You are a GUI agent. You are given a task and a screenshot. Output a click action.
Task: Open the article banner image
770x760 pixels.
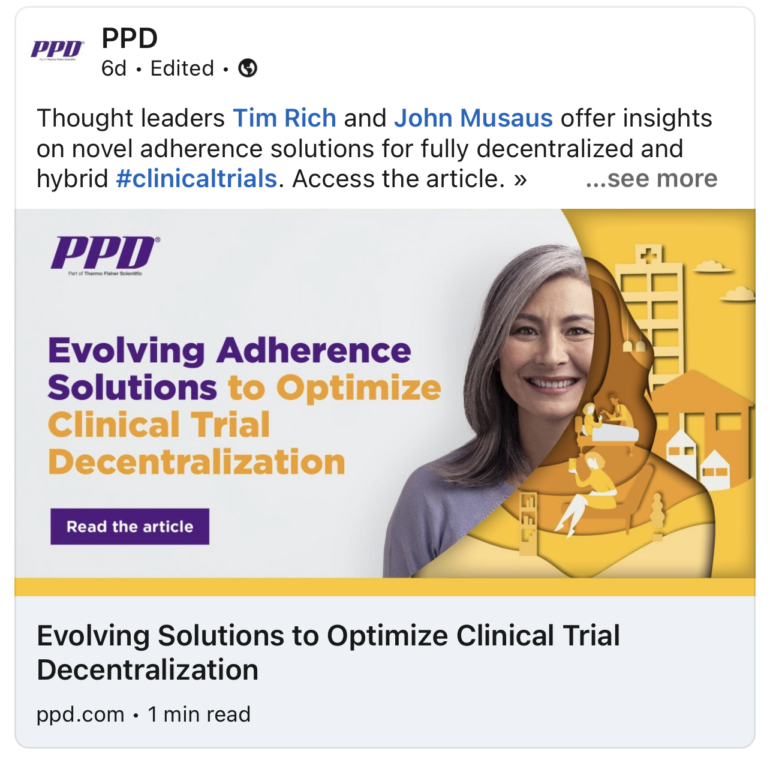[385, 395]
